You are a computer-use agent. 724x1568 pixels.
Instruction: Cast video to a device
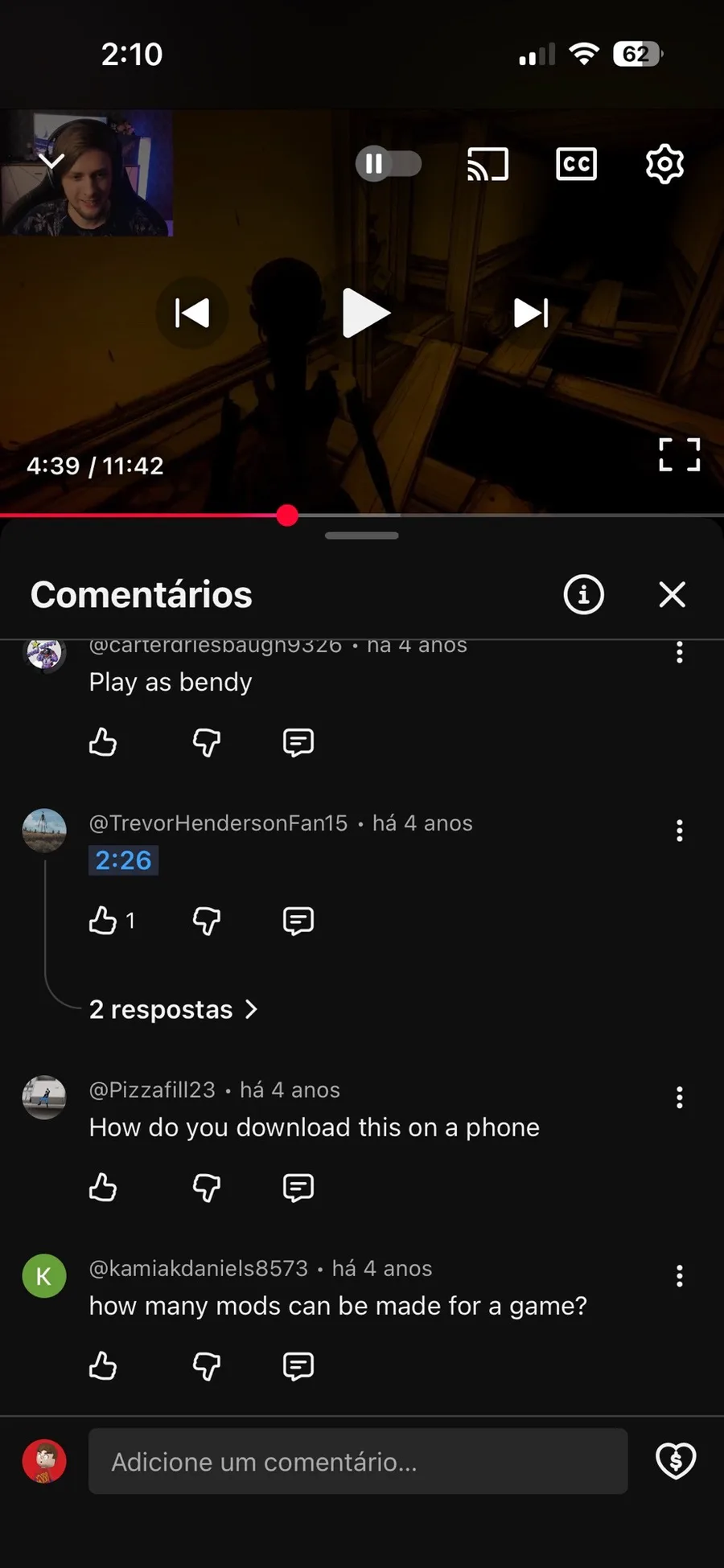[487, 164]
